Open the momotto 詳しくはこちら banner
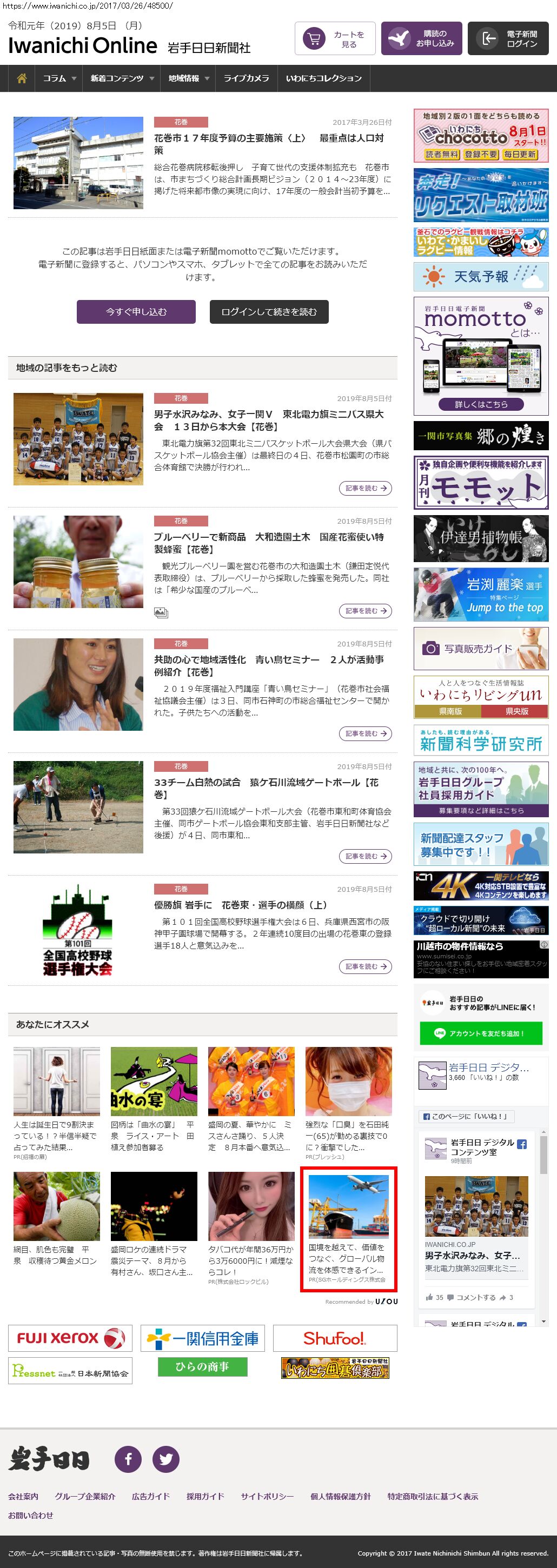Viewport: 557px width, 1568px height. click(481, 404)
